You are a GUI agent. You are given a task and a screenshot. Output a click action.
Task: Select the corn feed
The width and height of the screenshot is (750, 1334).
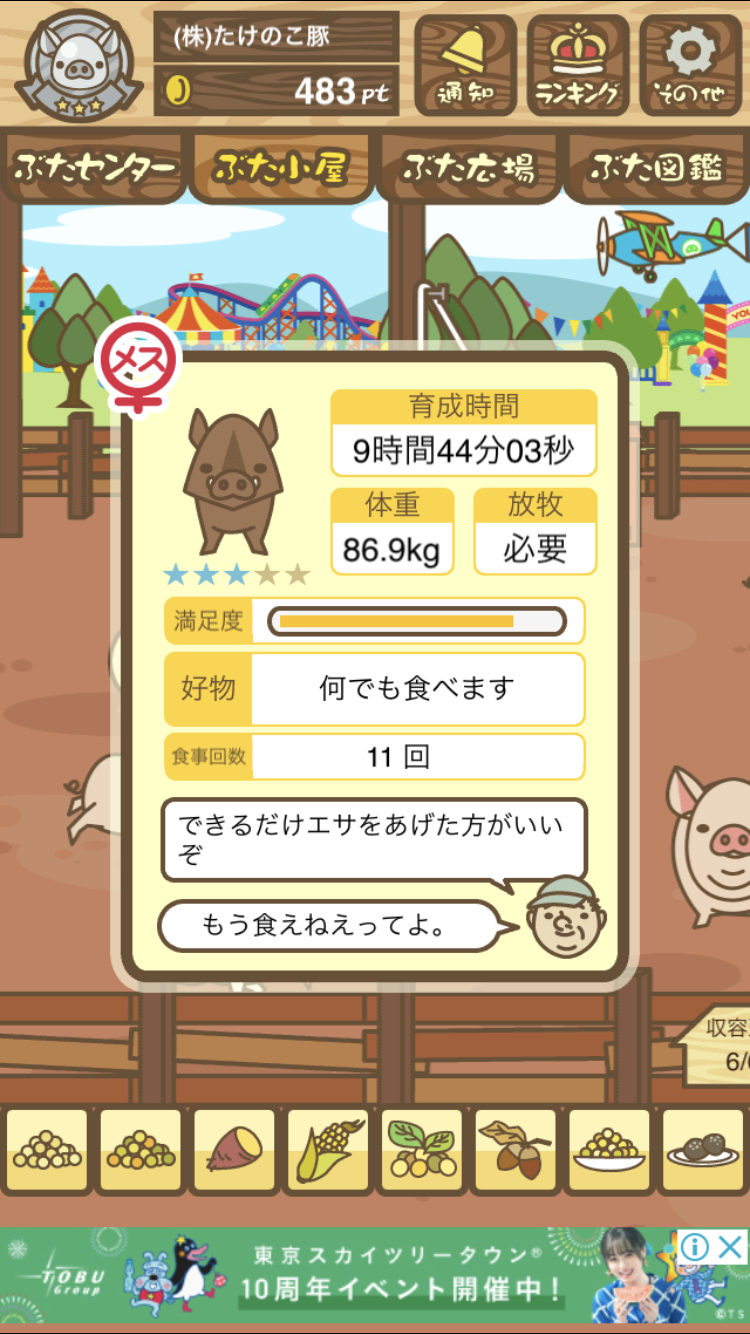click(x=327, y=1151)
